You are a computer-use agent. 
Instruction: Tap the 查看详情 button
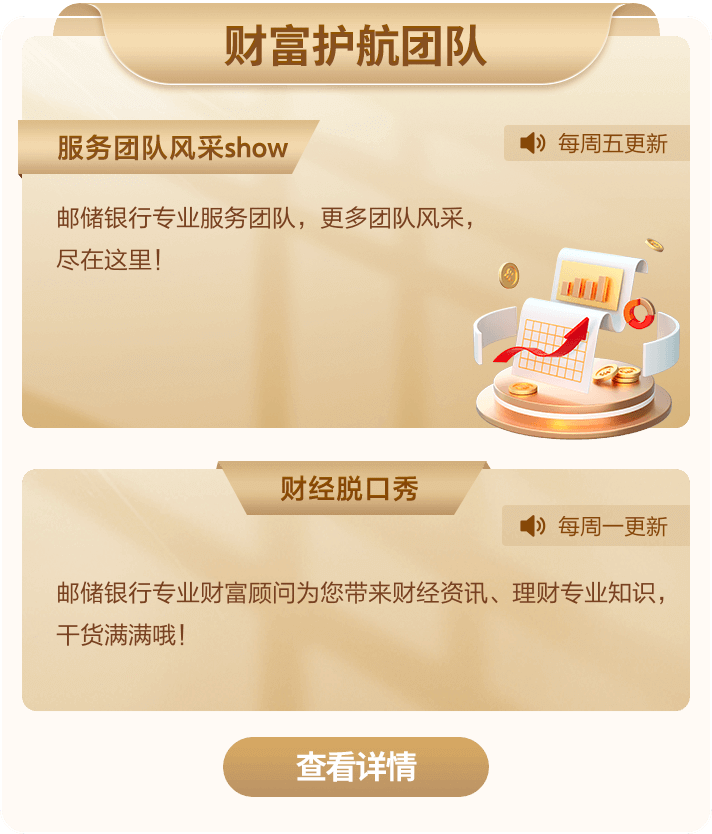[x=355, y=767]
